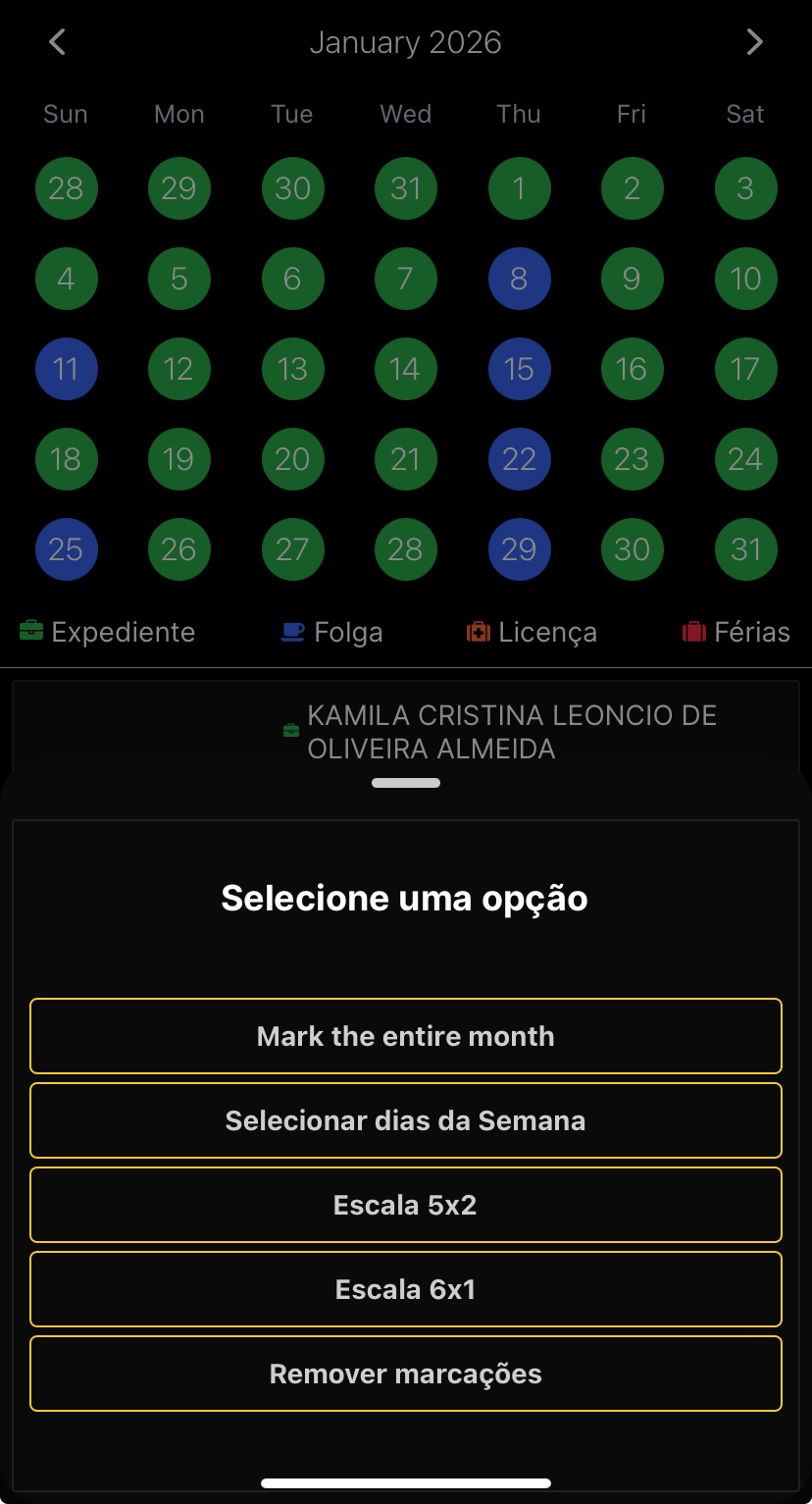The width and height of the screenshot is (812, 1504).
Task: Select January 8 on the calendar
Action: click(519, 279)
